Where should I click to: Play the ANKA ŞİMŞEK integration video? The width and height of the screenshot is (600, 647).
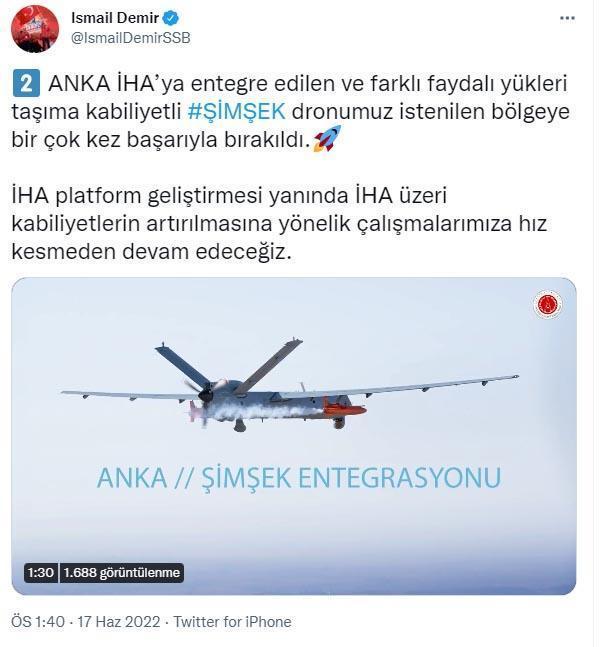click(x=293, y=435)
